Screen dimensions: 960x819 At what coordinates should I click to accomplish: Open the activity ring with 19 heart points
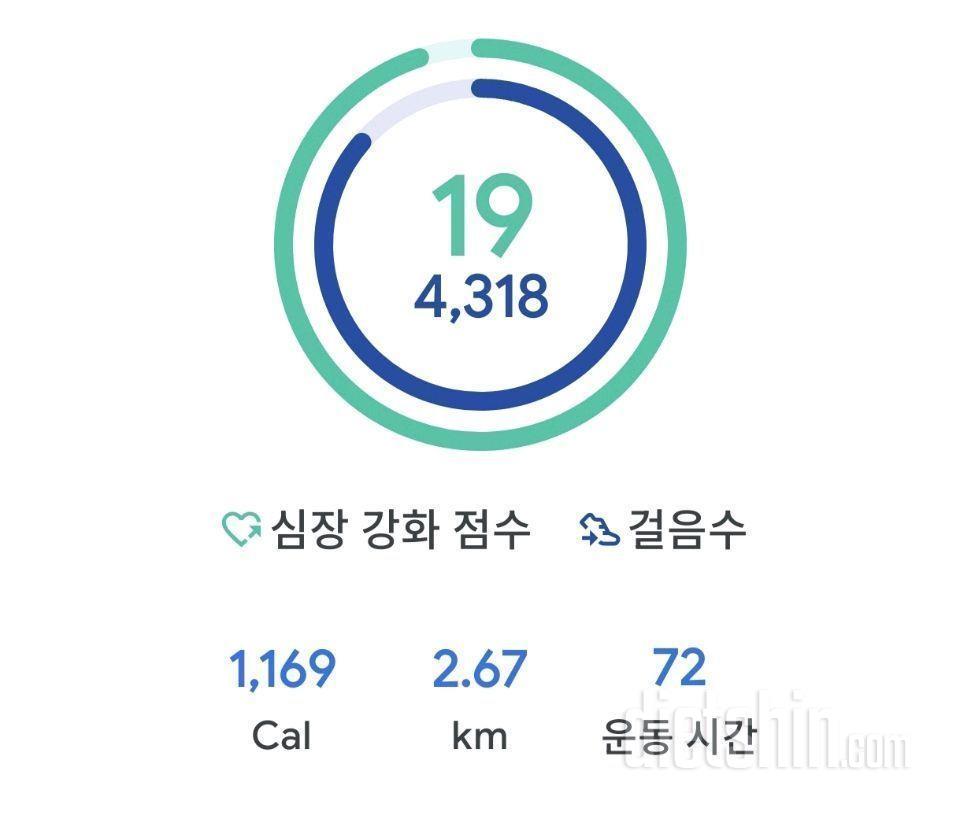[x=480, y=245]
